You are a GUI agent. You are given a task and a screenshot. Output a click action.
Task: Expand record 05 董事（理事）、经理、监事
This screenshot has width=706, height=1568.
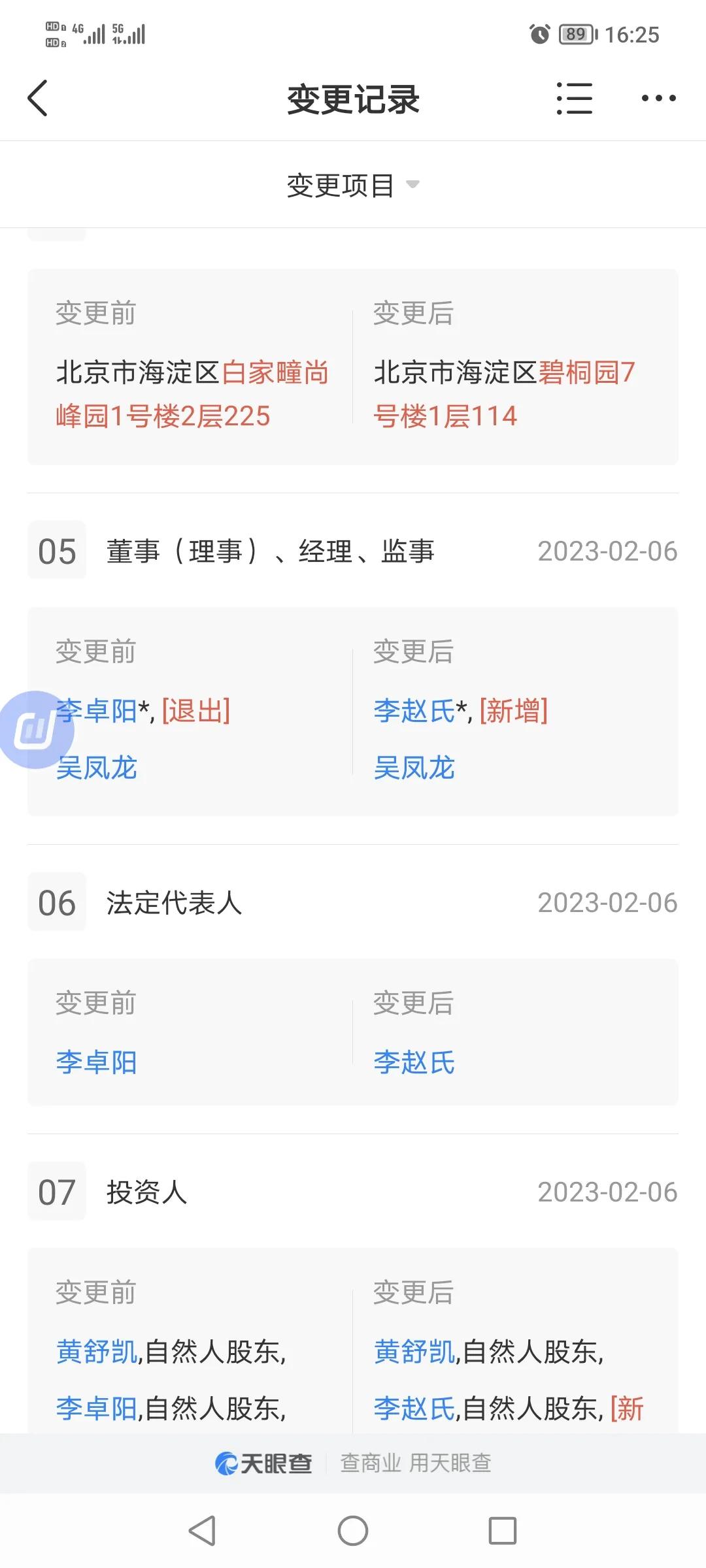coord(271,551)
